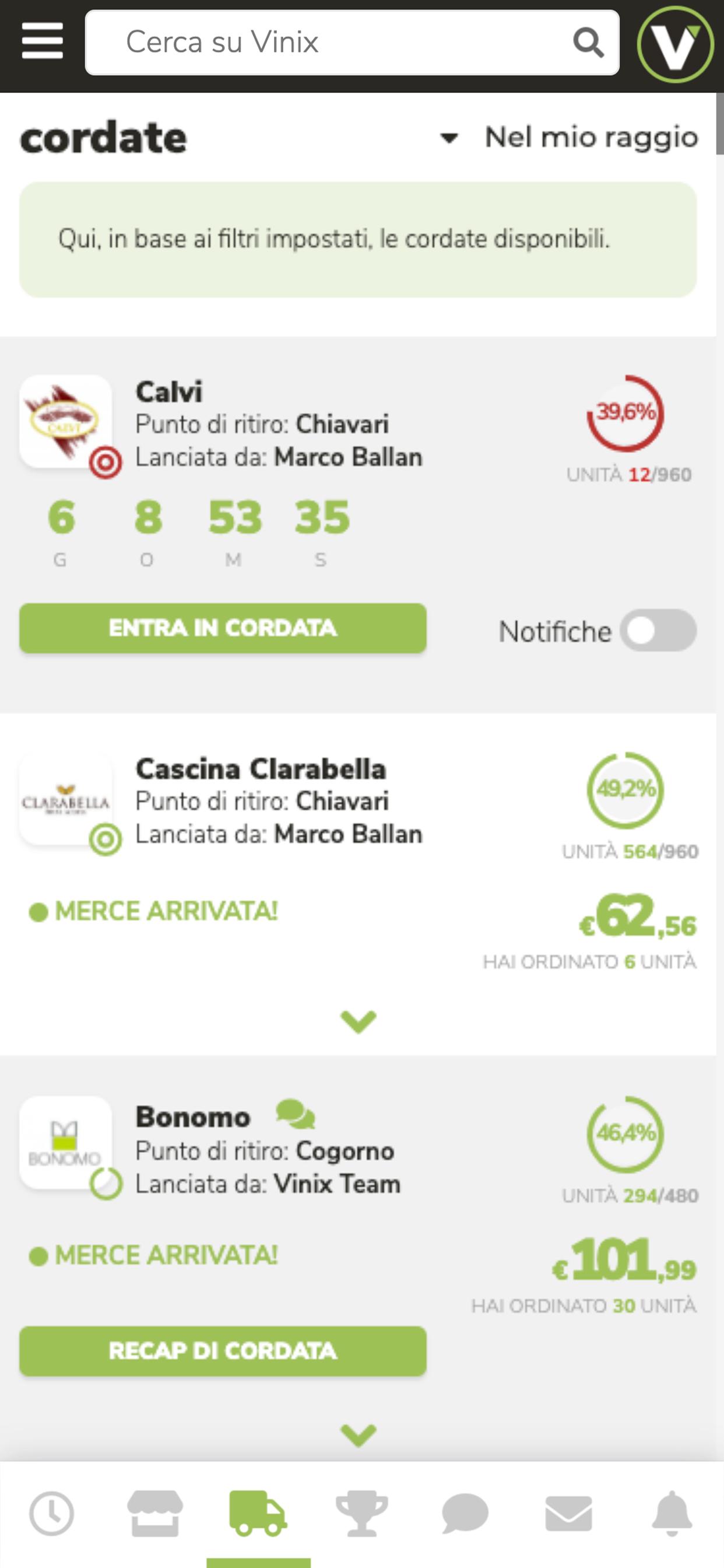Switch to the notifications bell tab
Screen dimensions: 724x1568
tap(672, 1513)
